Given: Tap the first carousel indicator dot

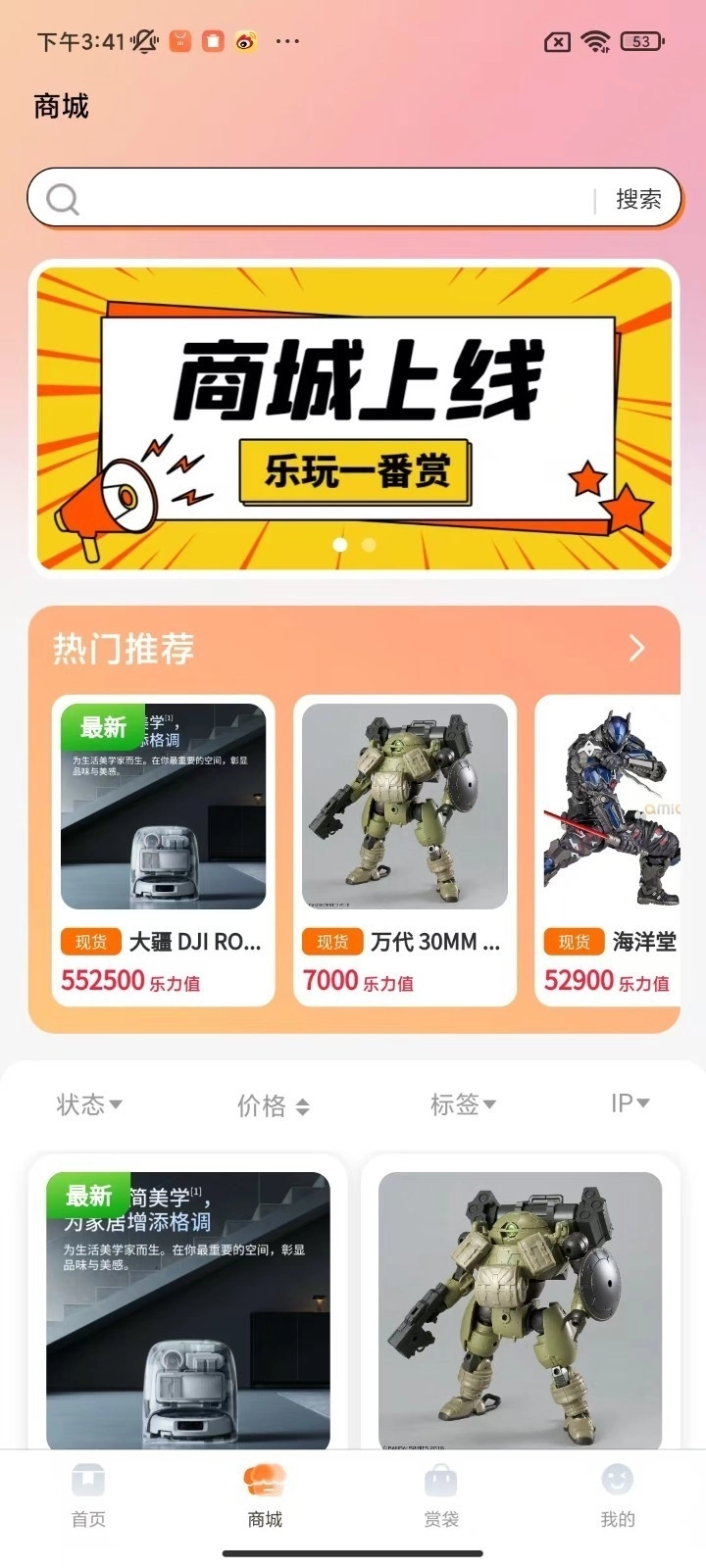Looking at the screenshot, I should [x=340, y=545].
